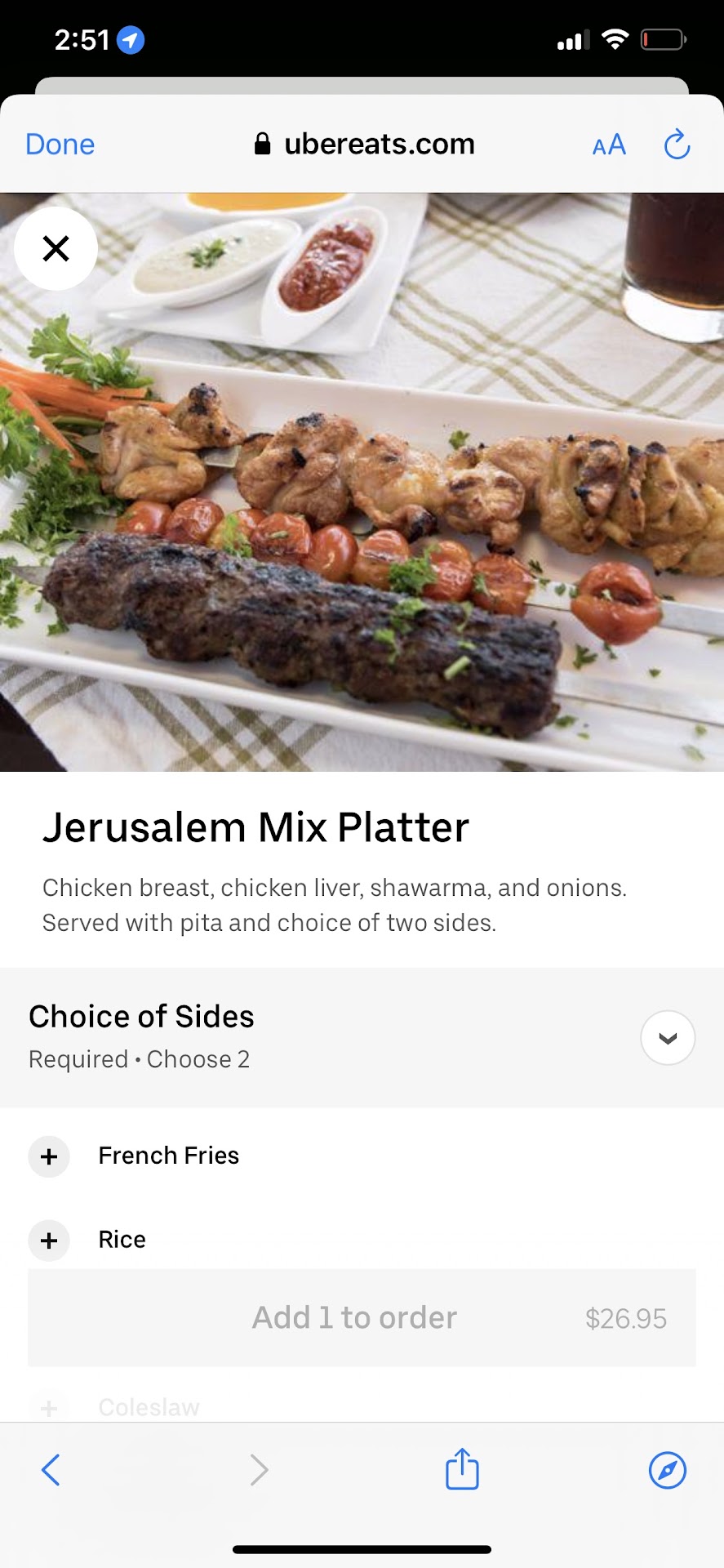Add French Fries as a side
This screenshot has width=724, height=1568.
49,1156
